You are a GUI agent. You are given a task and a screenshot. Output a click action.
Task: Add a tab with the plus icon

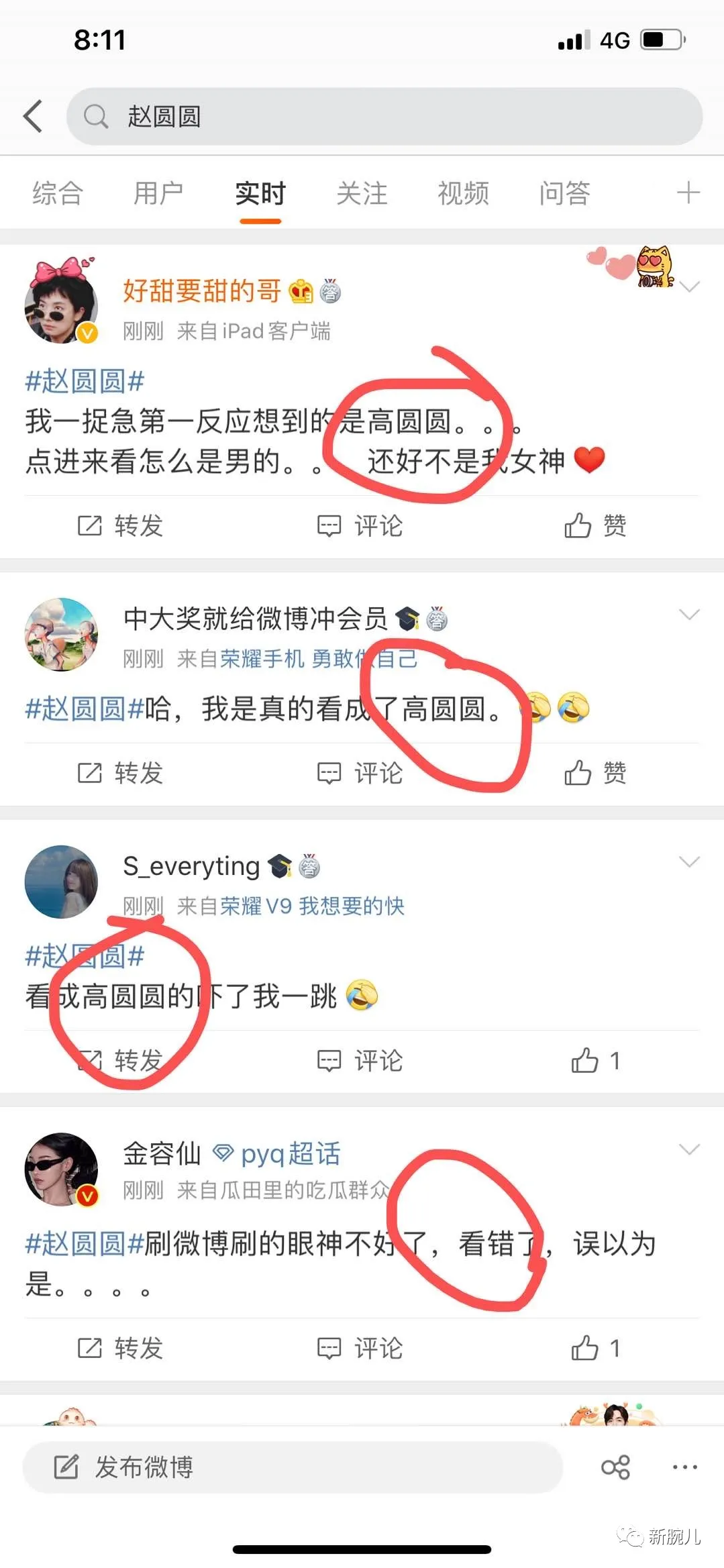pyautogui.click(x=688, y=193)
